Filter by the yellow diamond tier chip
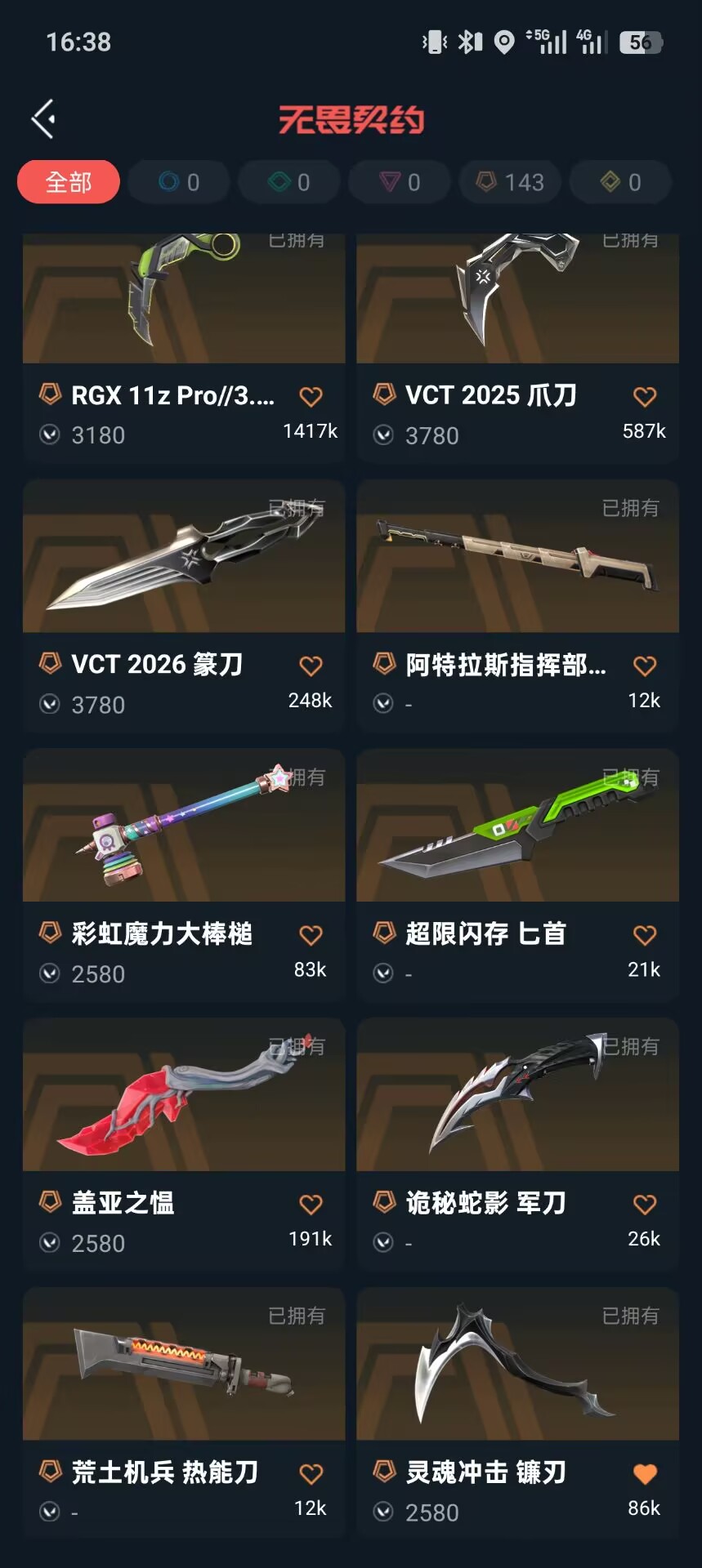Viewport: 702px width, 1568px height. (x=620, y=182)
